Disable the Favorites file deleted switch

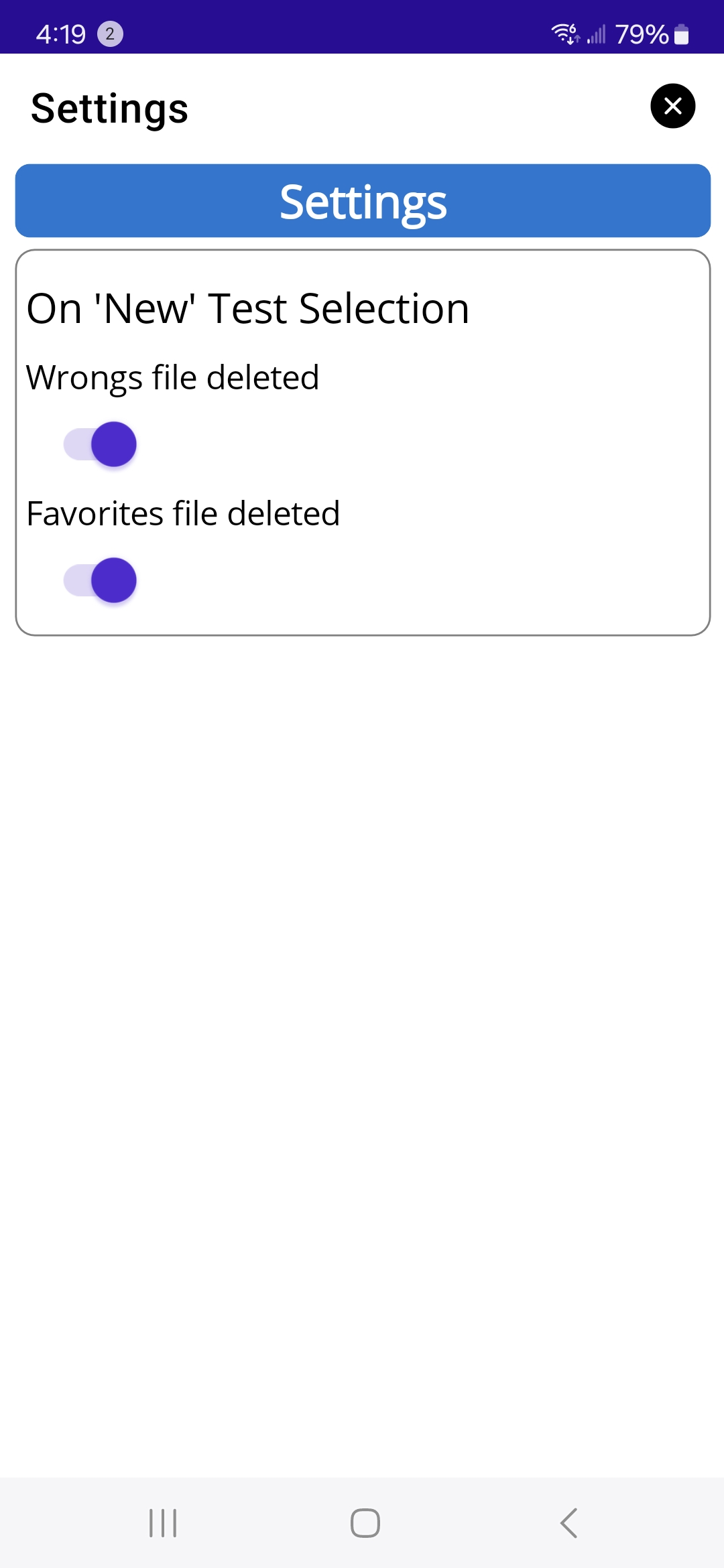point(101,580)
